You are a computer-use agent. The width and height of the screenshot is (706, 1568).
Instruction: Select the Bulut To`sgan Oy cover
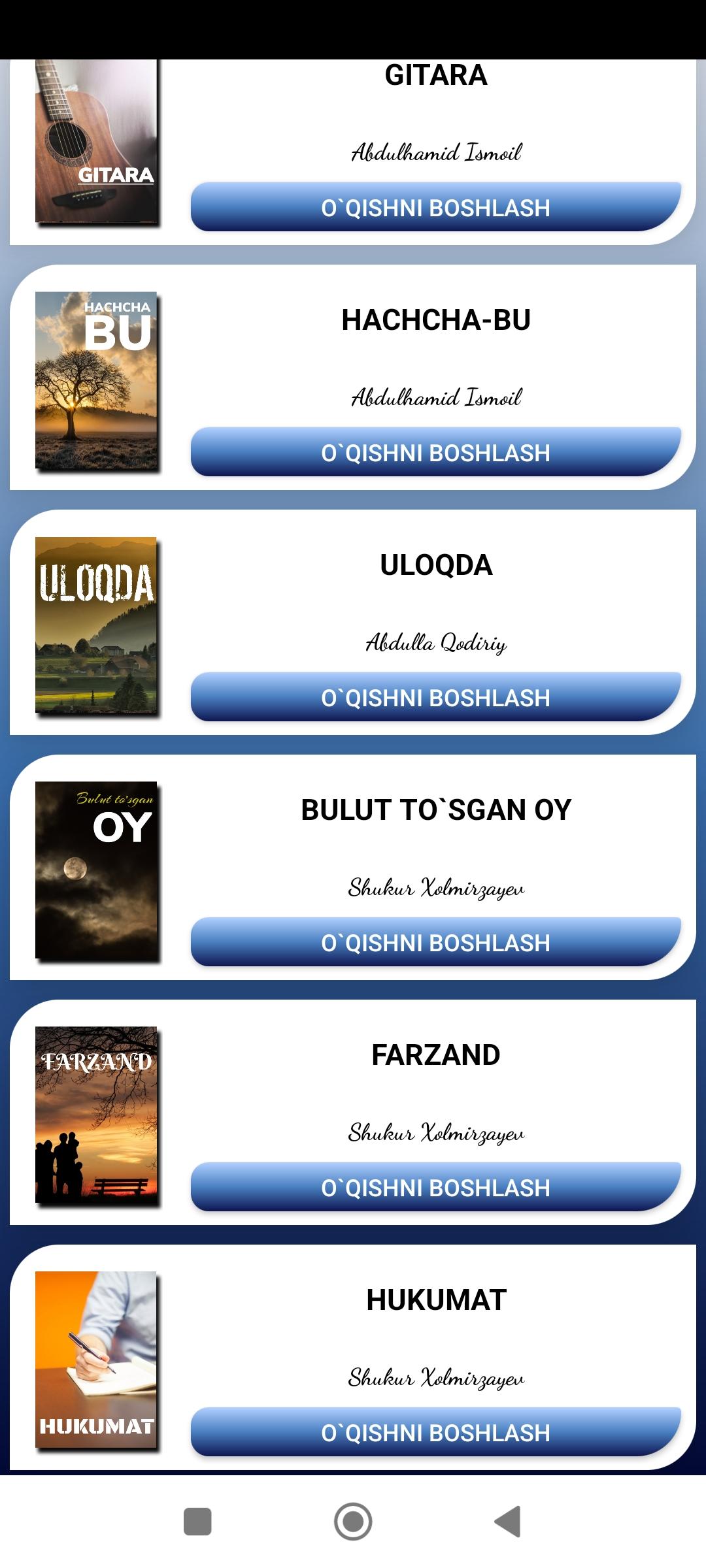pyautogui.click(x=96, y=870)
